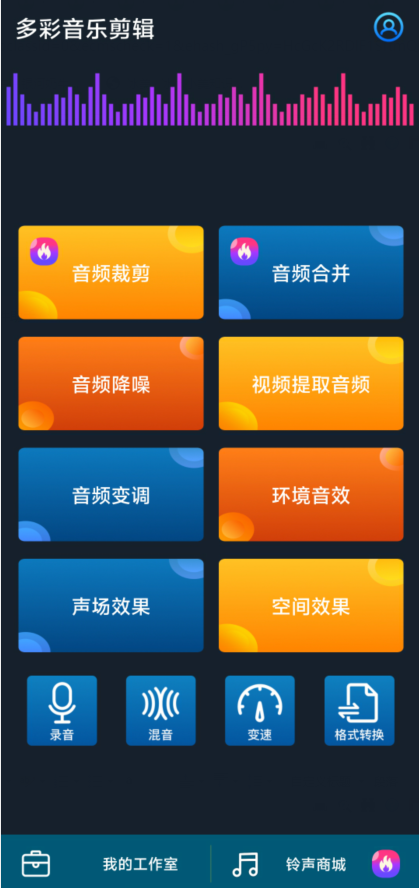Screen dimensions: 419x888
Task: Select 环境音效 ambient sound effects
Action: point(311,494)
